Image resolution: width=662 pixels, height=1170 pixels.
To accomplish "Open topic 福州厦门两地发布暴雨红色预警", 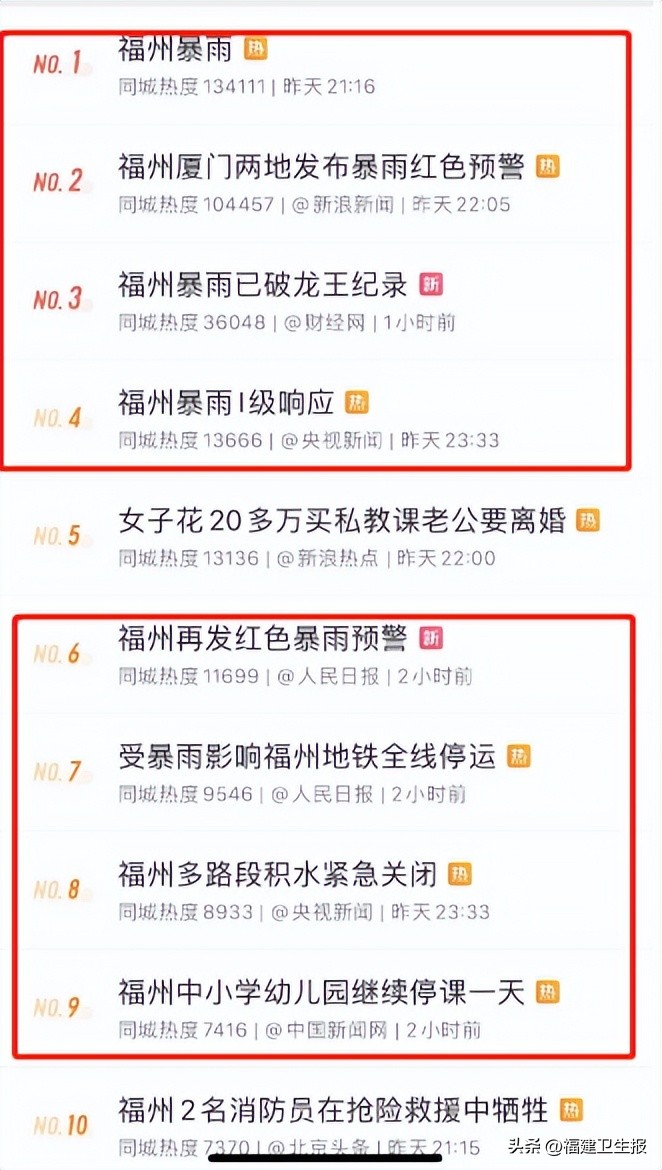I will coord(321,166).
